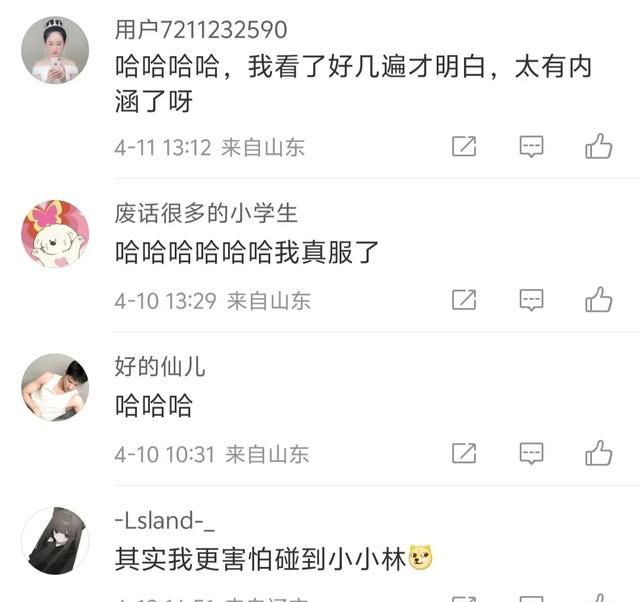640x602 pixels.
Task: Tap the username 废话很多的小学生
Action: point(206,212)
